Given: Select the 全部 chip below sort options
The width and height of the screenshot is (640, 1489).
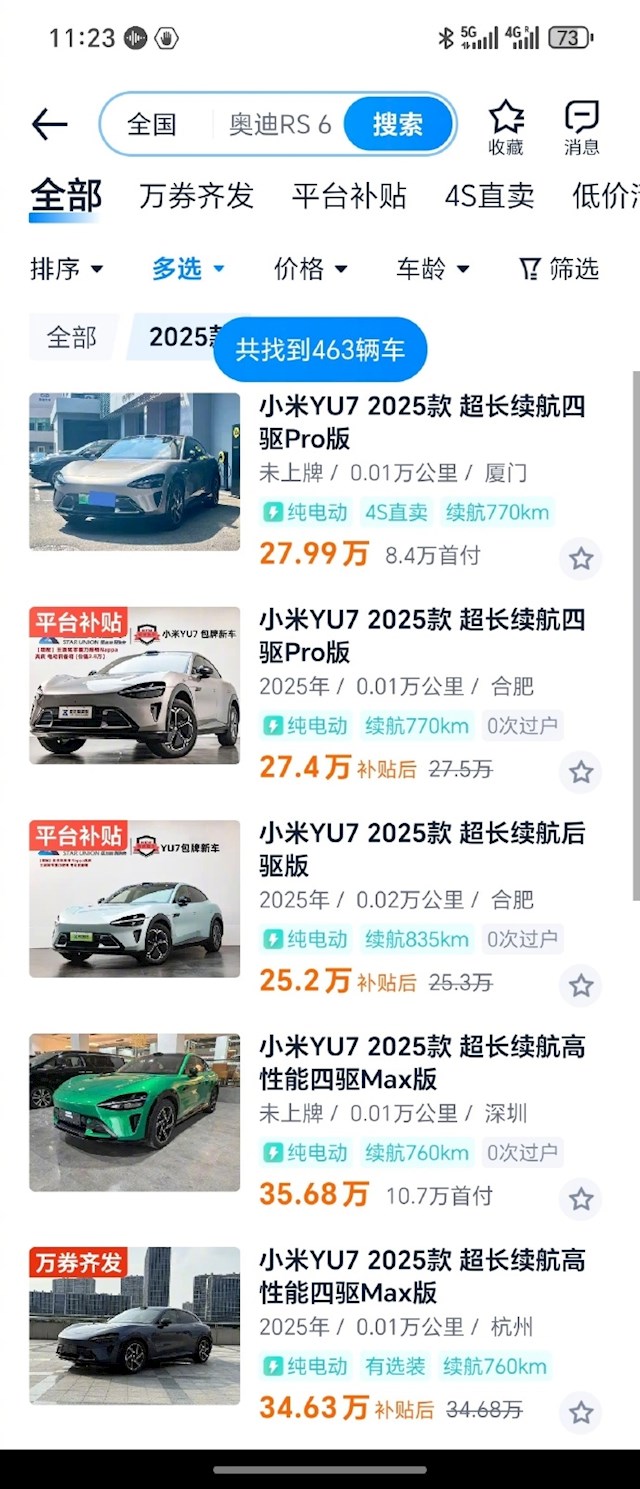Looking at the screenshot, I should pyautogui.click(x=72, y=337).
